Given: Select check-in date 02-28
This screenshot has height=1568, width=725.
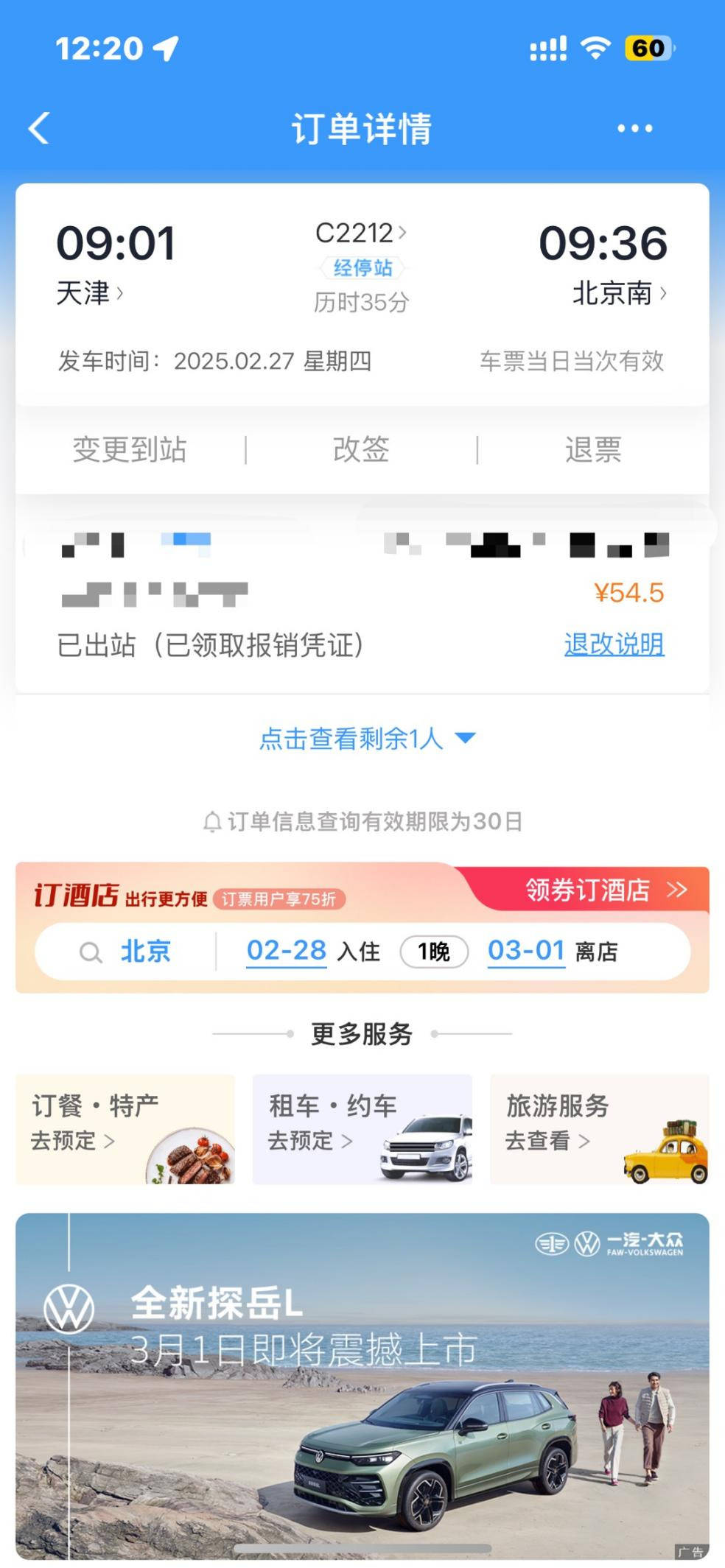Looking at the screenshot, I should coord(287,951).
